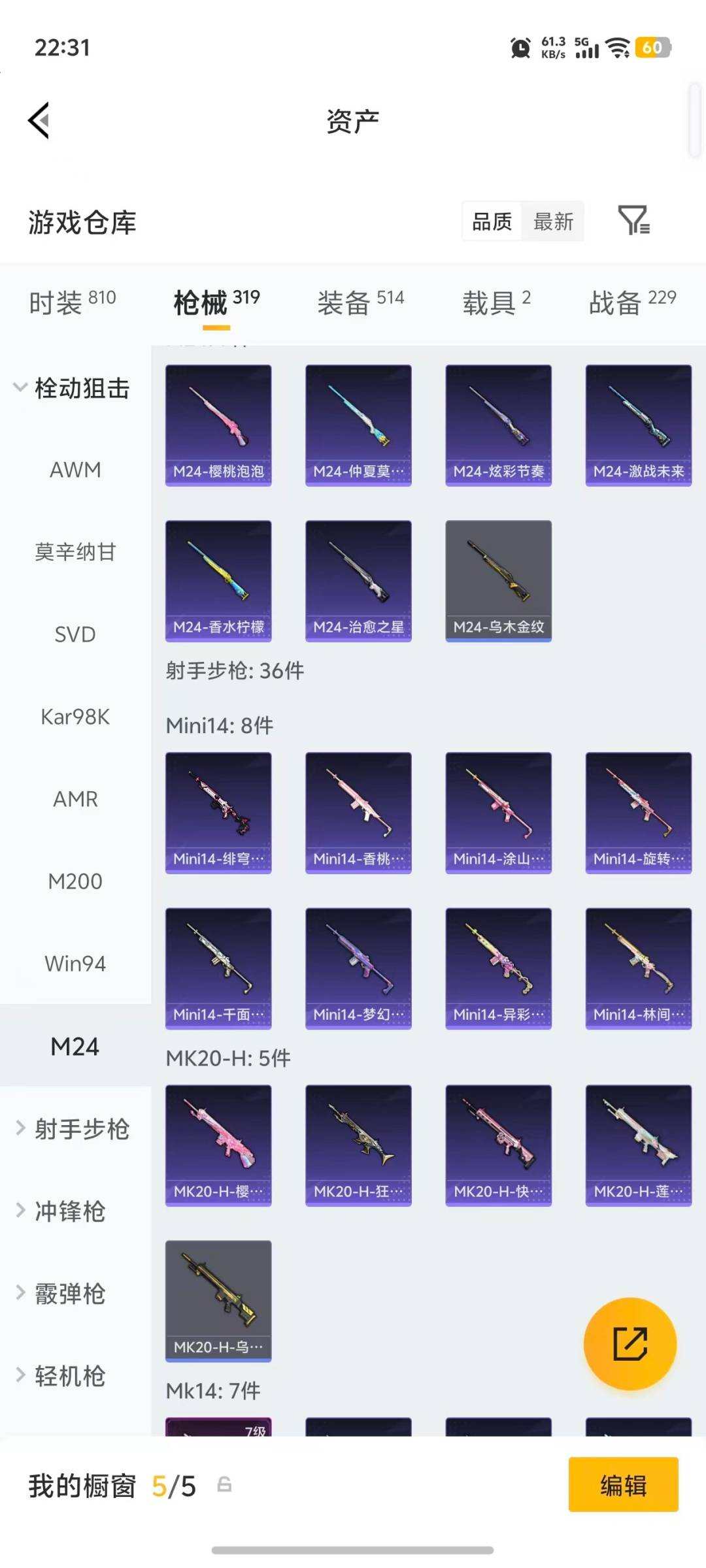Screen dimensions: 706x1568
Task: Switch sorting to 品质
Action: pos(490,222)
